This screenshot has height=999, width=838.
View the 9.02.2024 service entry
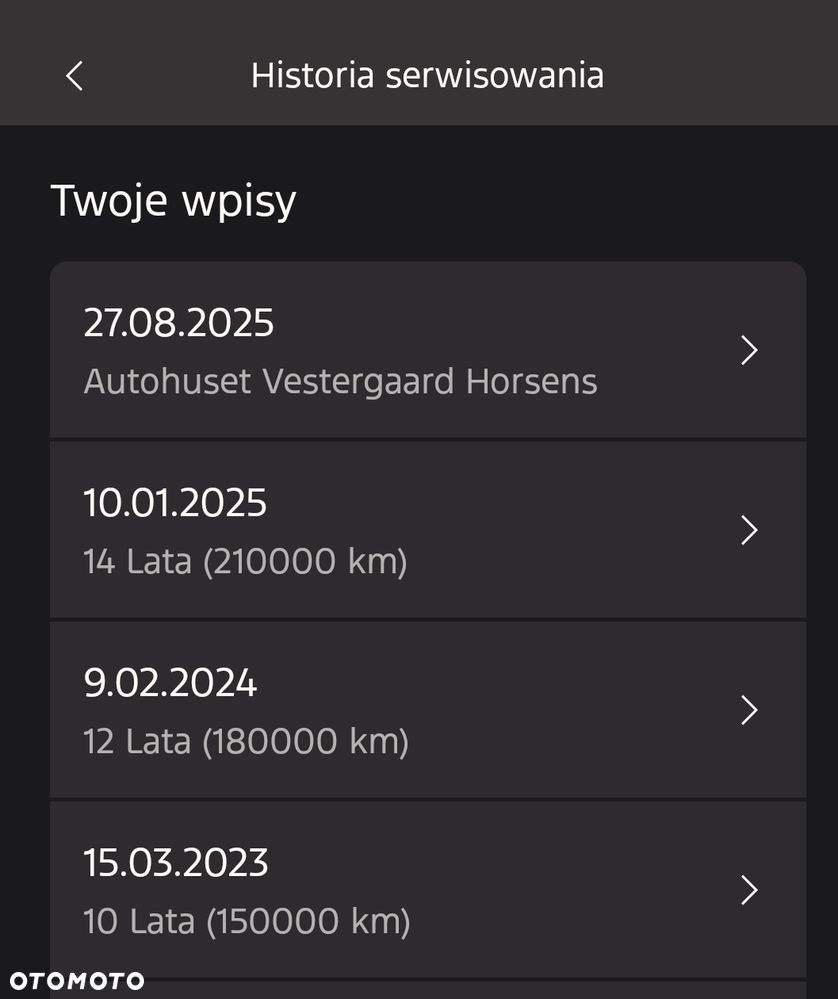(428, 710)
